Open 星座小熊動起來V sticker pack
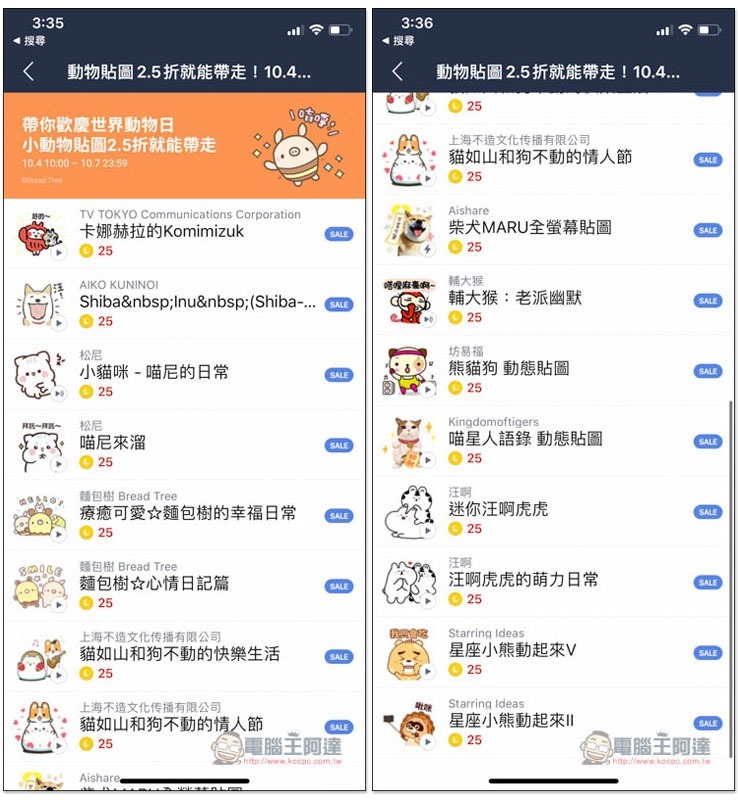The height and width of the screenshot is (800, 738). [x=512, y=650]
